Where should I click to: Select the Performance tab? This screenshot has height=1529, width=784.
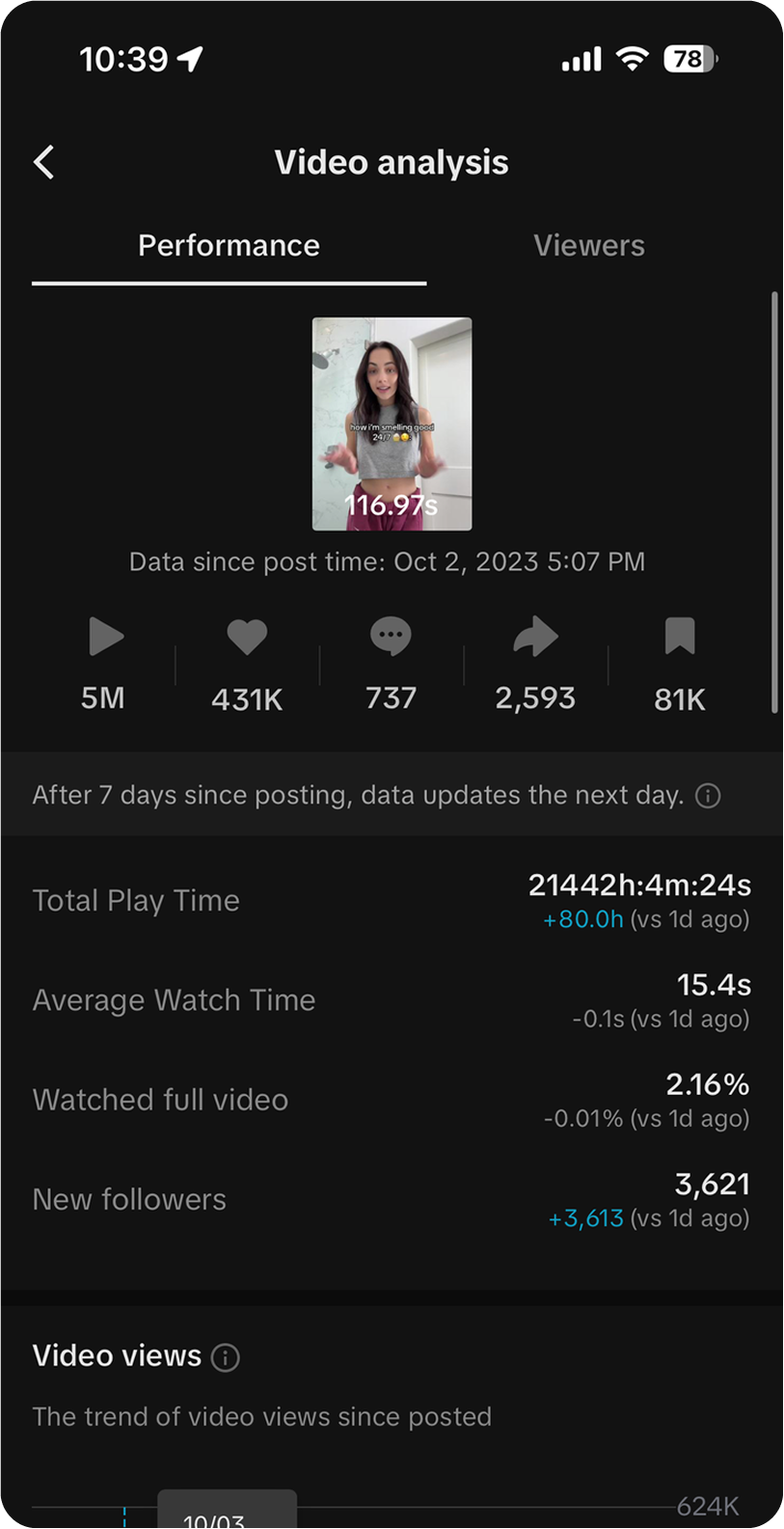pos(228,245)
